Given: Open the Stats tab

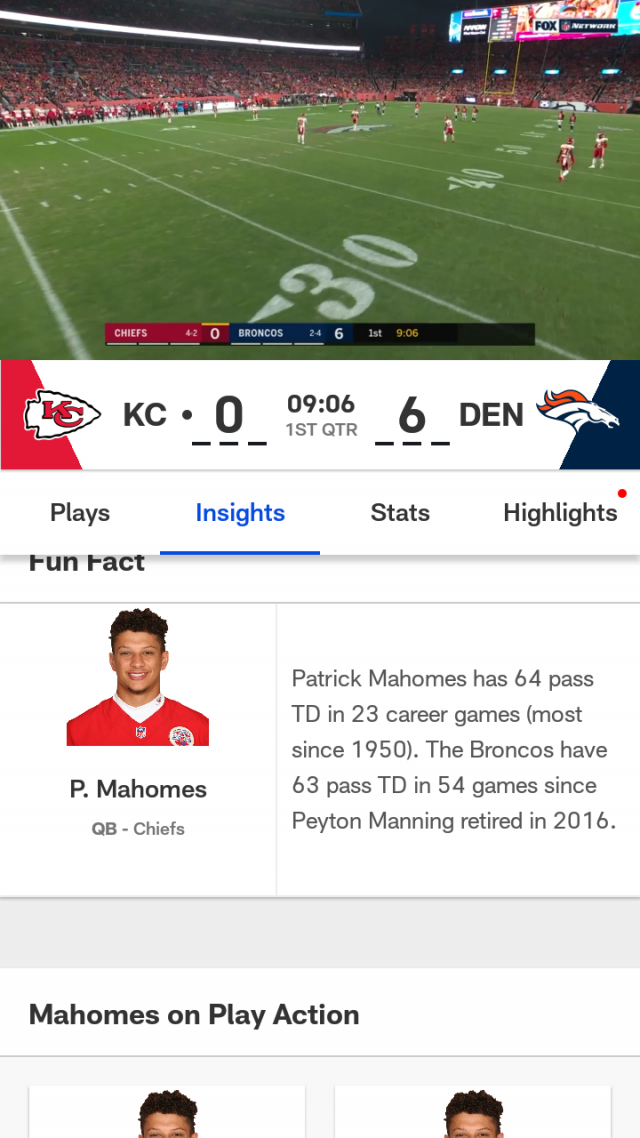Looking at the screenshot, I should (x=400, y=513).
